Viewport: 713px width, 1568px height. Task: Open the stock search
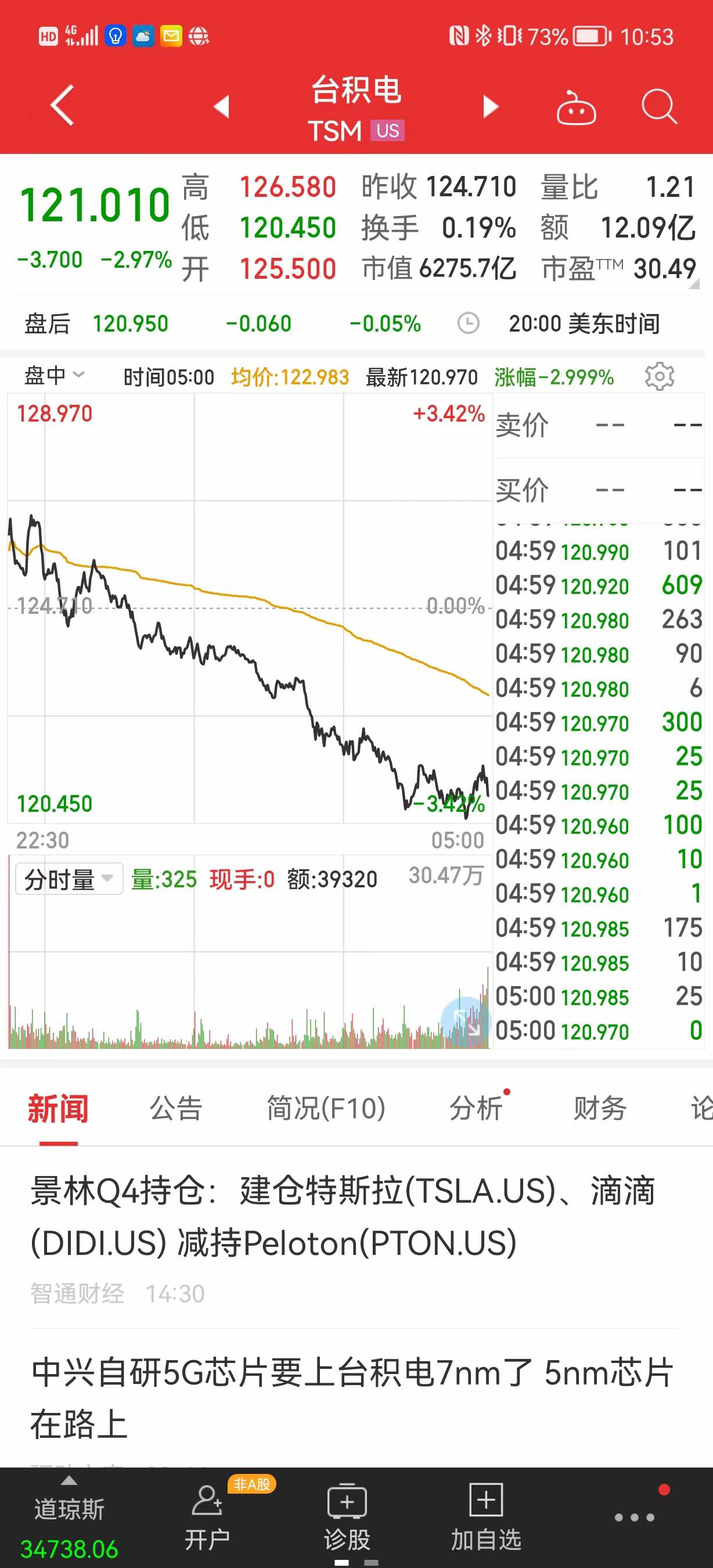click(x=659, y=106)
